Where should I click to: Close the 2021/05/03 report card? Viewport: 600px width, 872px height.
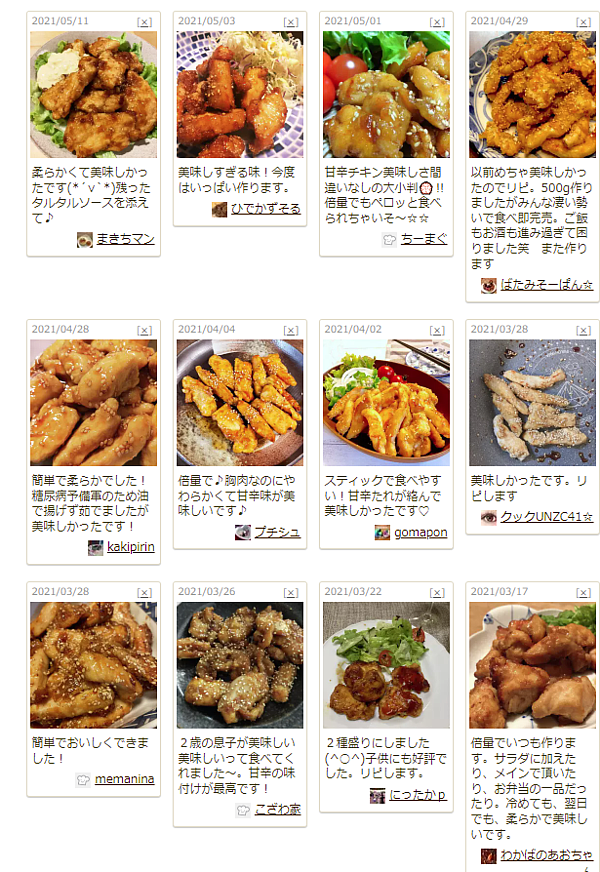pos(291,21)
